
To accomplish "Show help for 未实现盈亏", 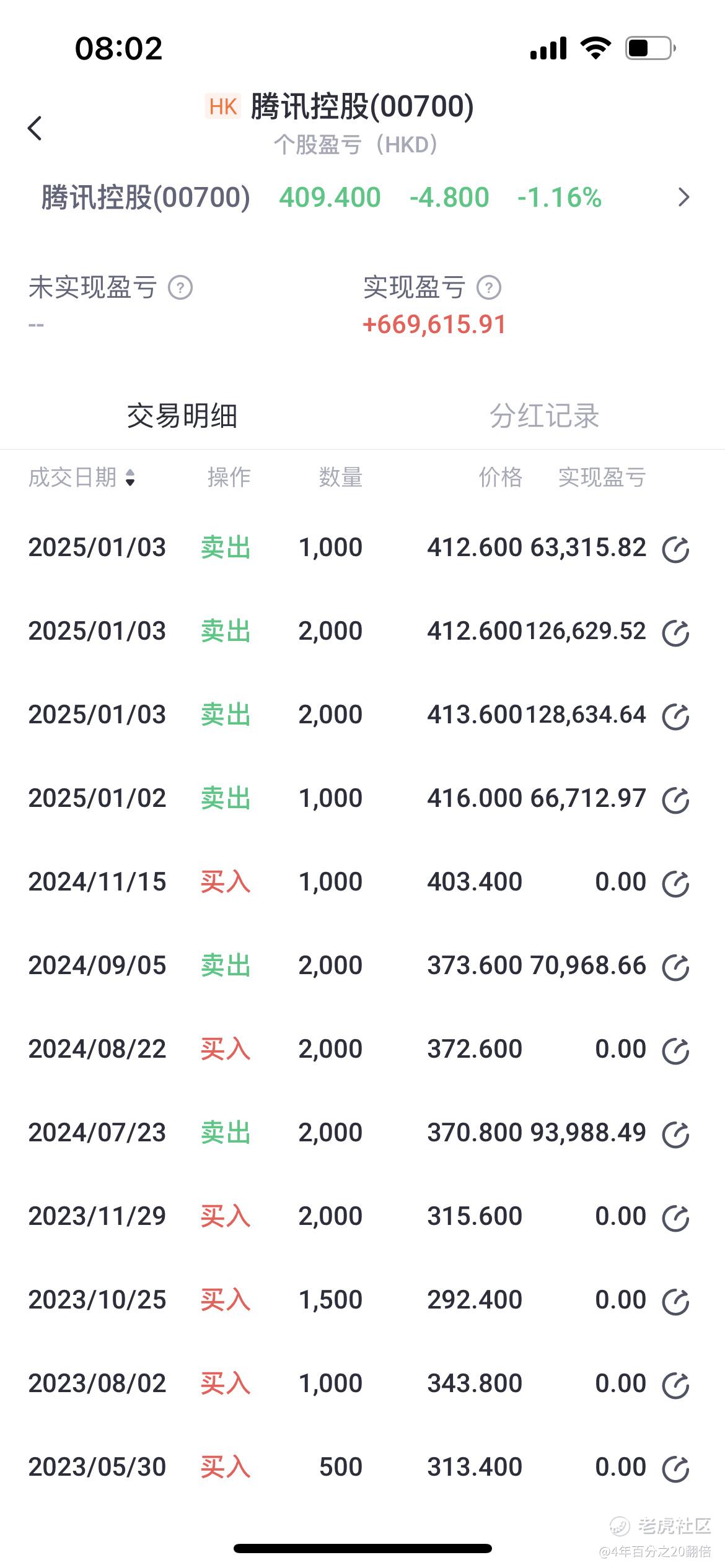I will (x=180, y=288).
